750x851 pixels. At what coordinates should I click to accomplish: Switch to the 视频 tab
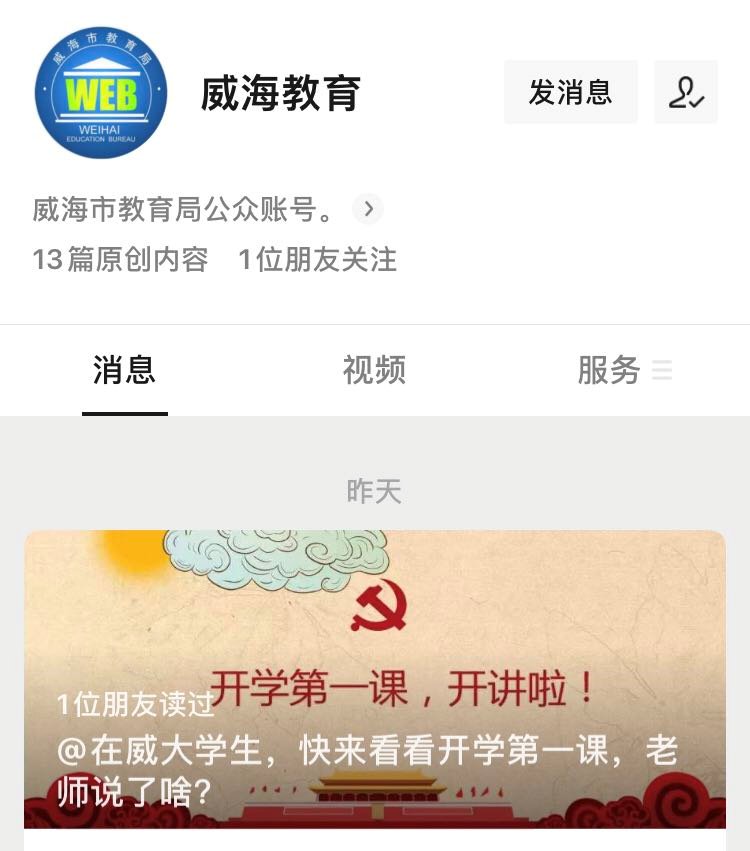[x=374, y=370]
